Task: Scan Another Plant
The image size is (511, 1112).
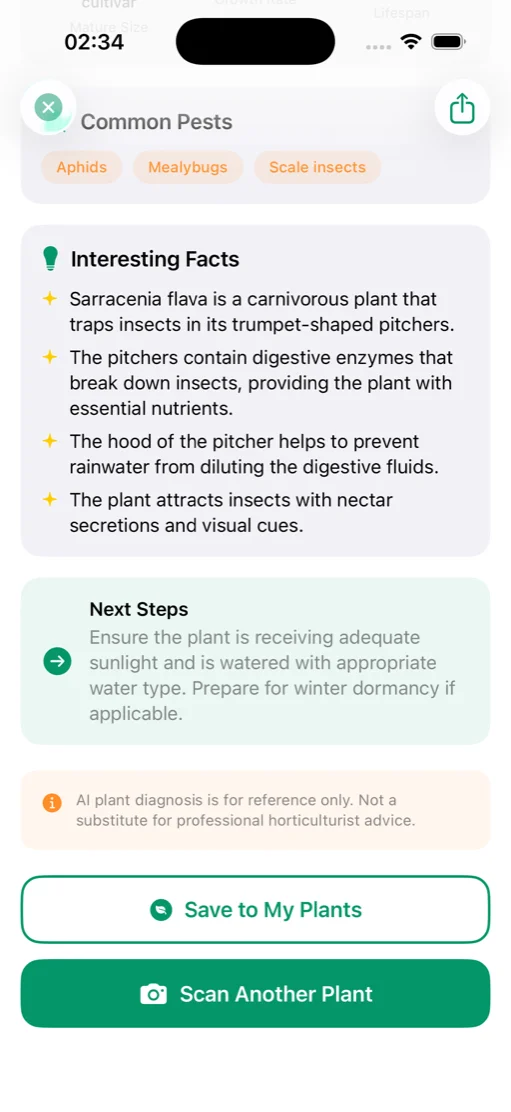Action: click(x=255, y=994)
